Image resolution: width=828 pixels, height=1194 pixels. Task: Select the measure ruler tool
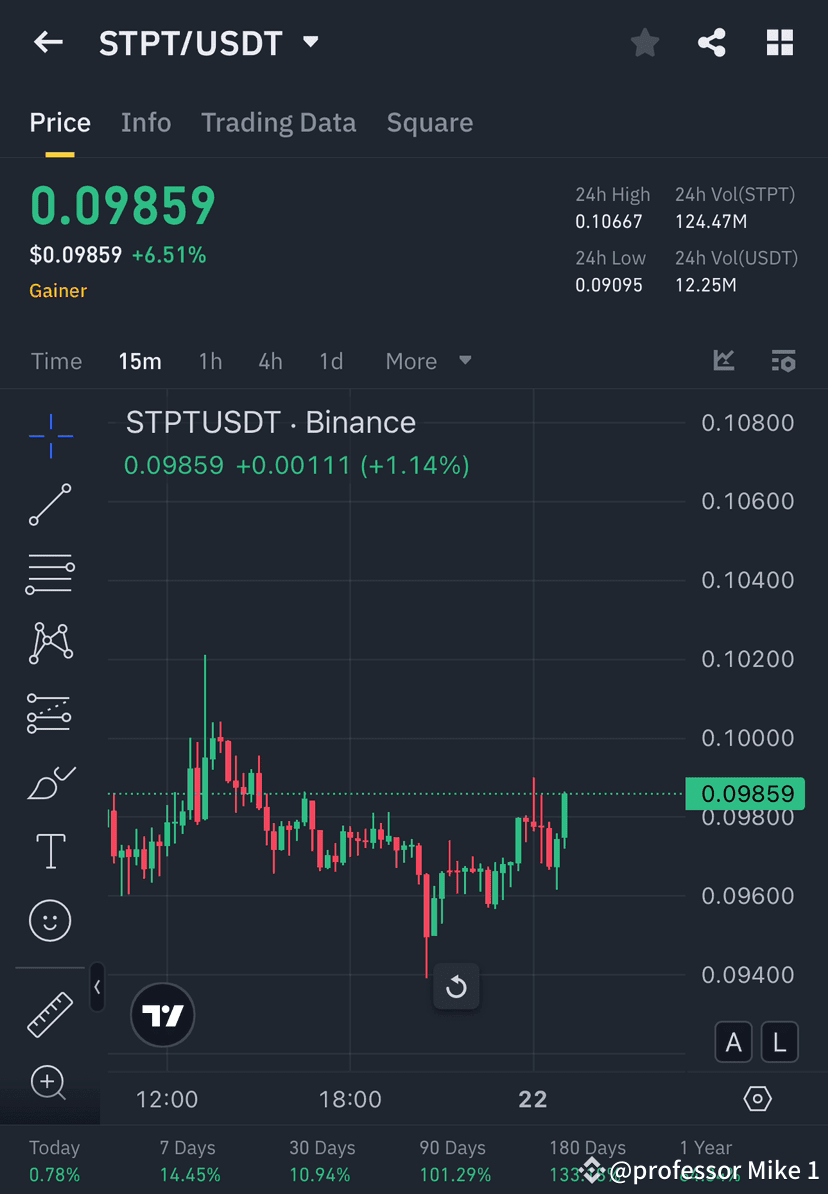(x=50, y=1013)
